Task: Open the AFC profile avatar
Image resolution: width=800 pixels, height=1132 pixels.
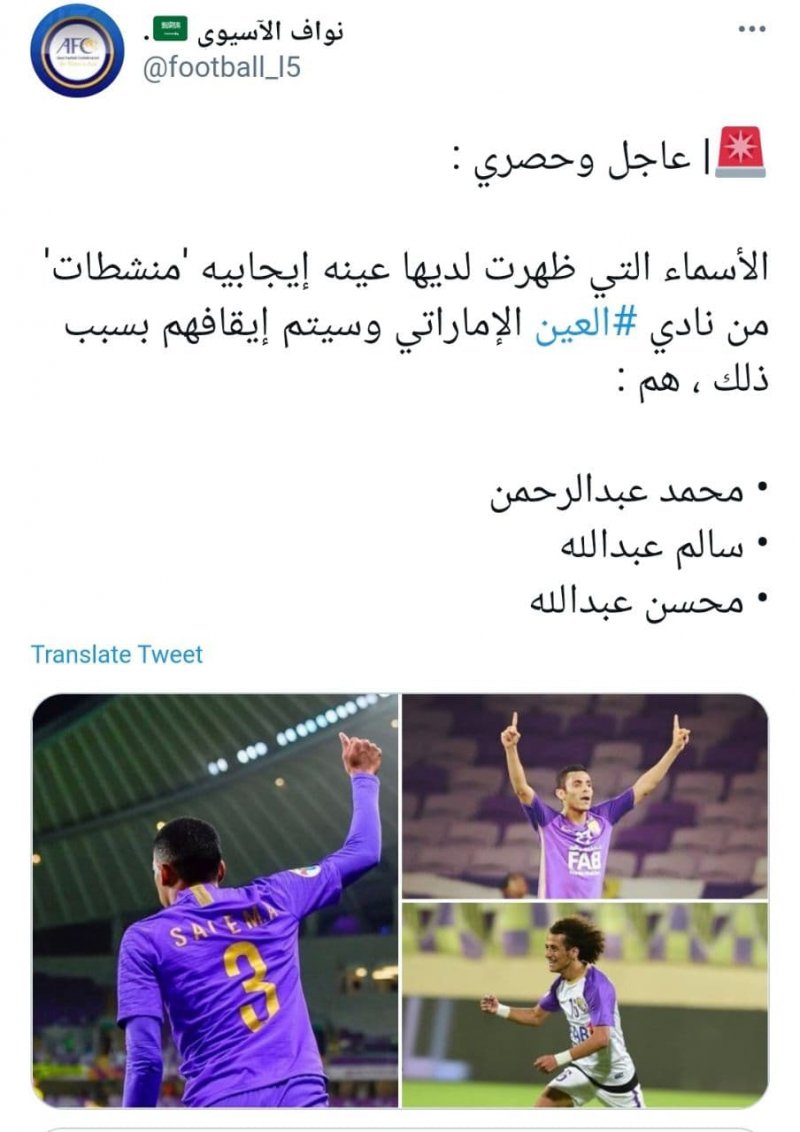Action: point(76,50)
